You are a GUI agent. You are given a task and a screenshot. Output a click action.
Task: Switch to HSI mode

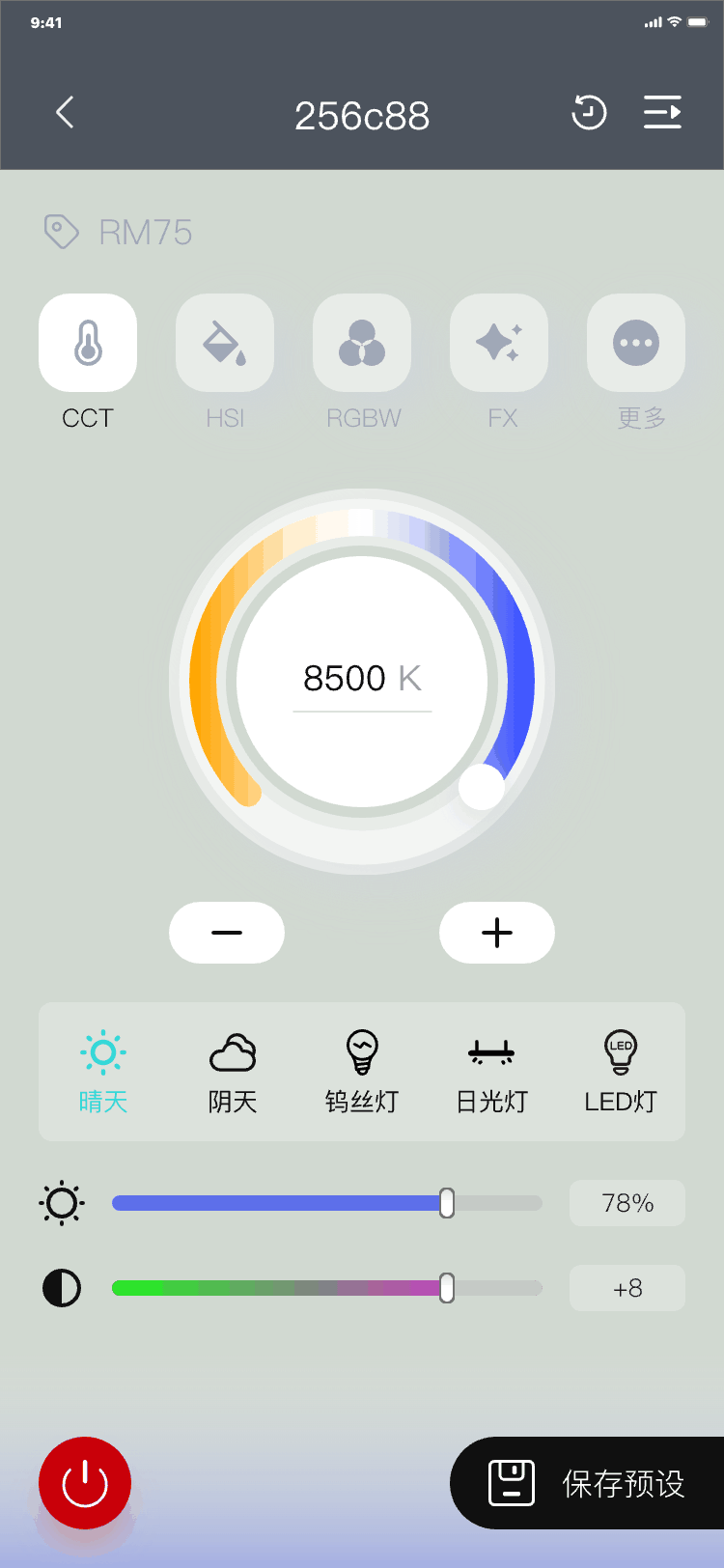click(225, 344)
